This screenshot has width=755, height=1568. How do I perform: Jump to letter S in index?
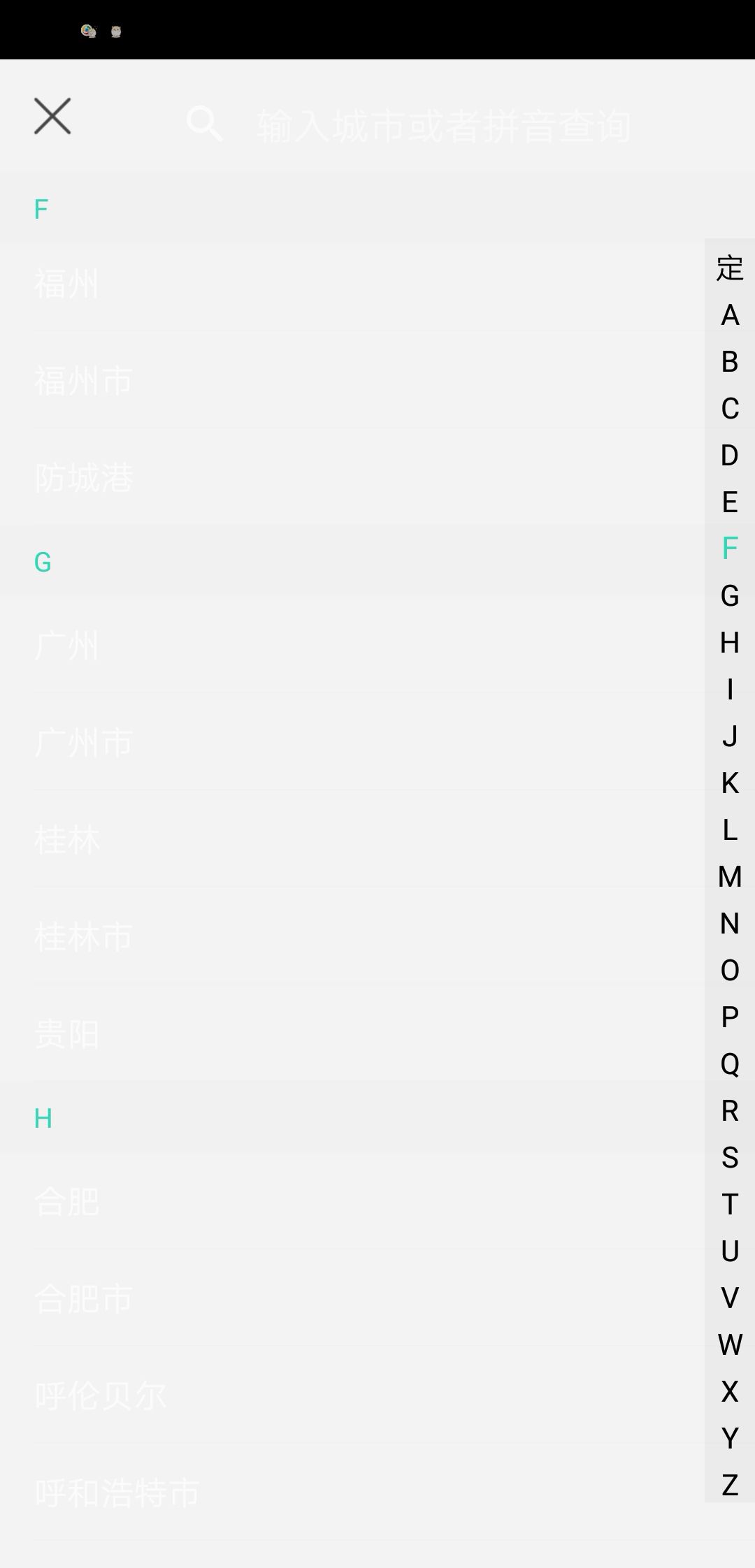[x=730, y=1158]
